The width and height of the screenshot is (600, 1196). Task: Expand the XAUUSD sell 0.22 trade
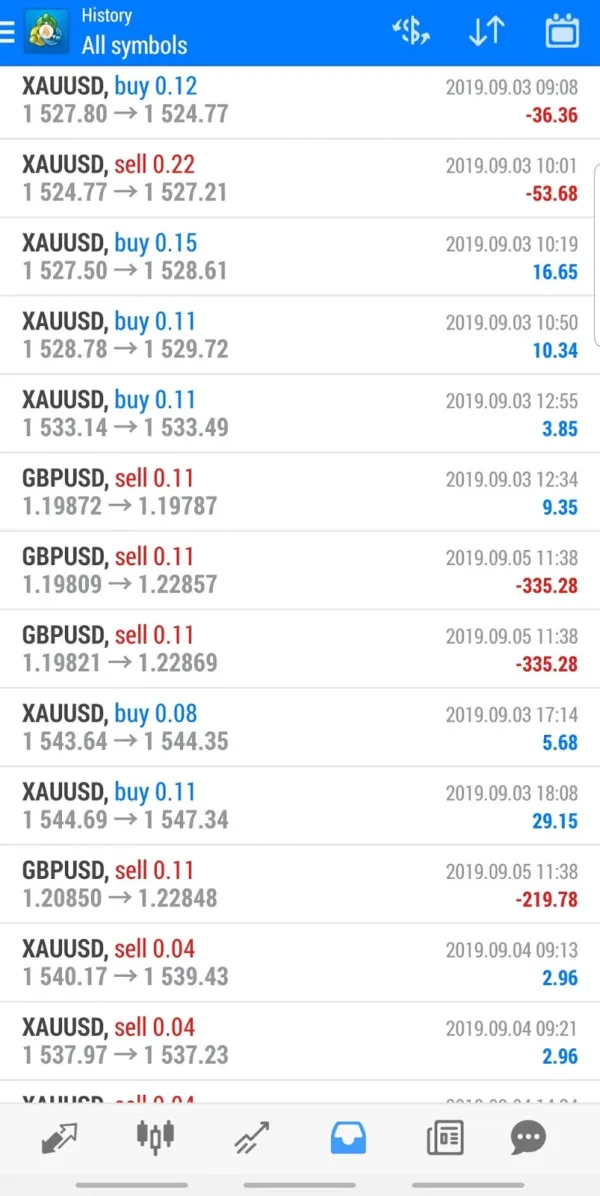click(x=300, y=178)
